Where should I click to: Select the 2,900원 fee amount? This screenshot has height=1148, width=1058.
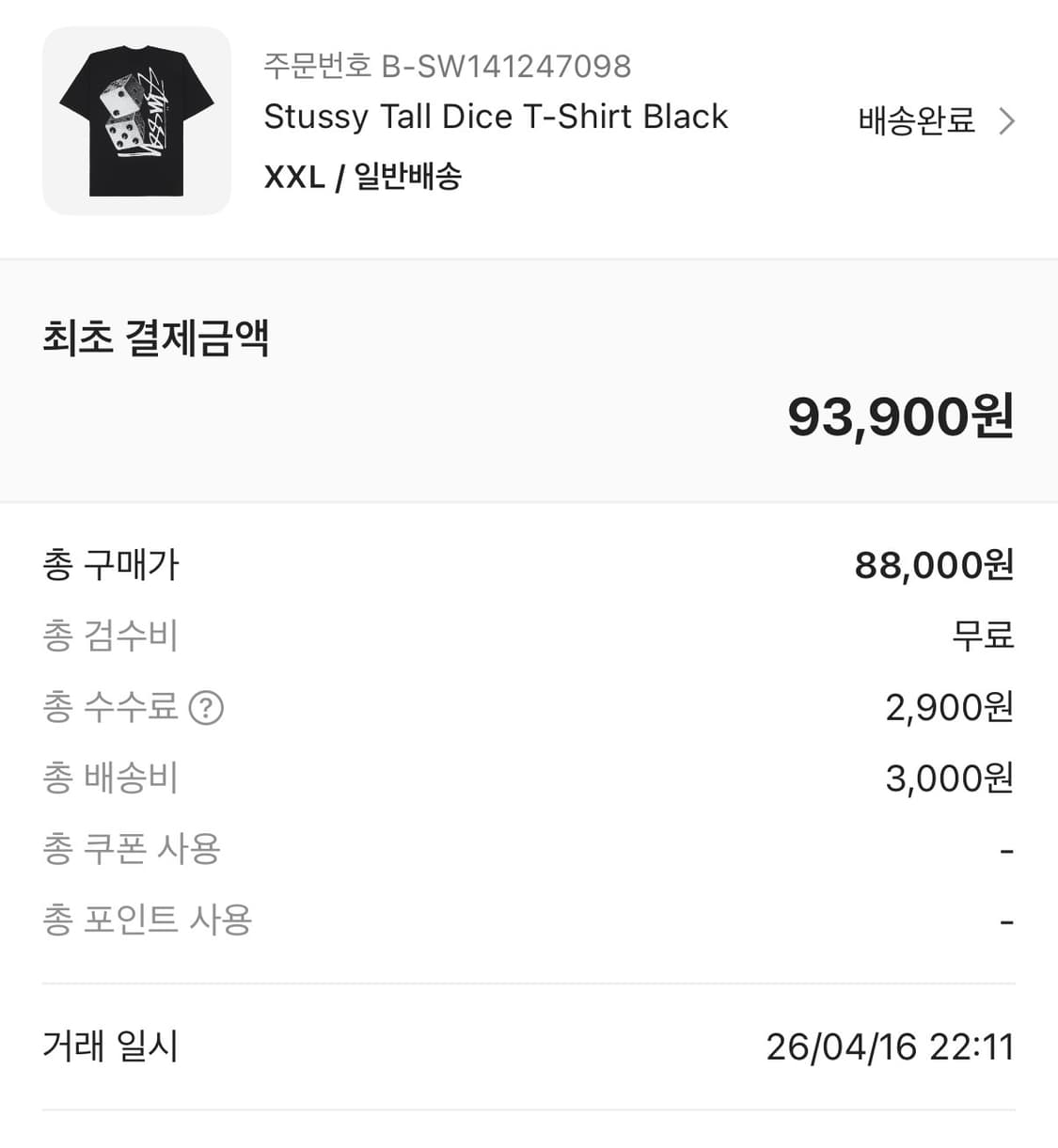[x=950, y=707]
